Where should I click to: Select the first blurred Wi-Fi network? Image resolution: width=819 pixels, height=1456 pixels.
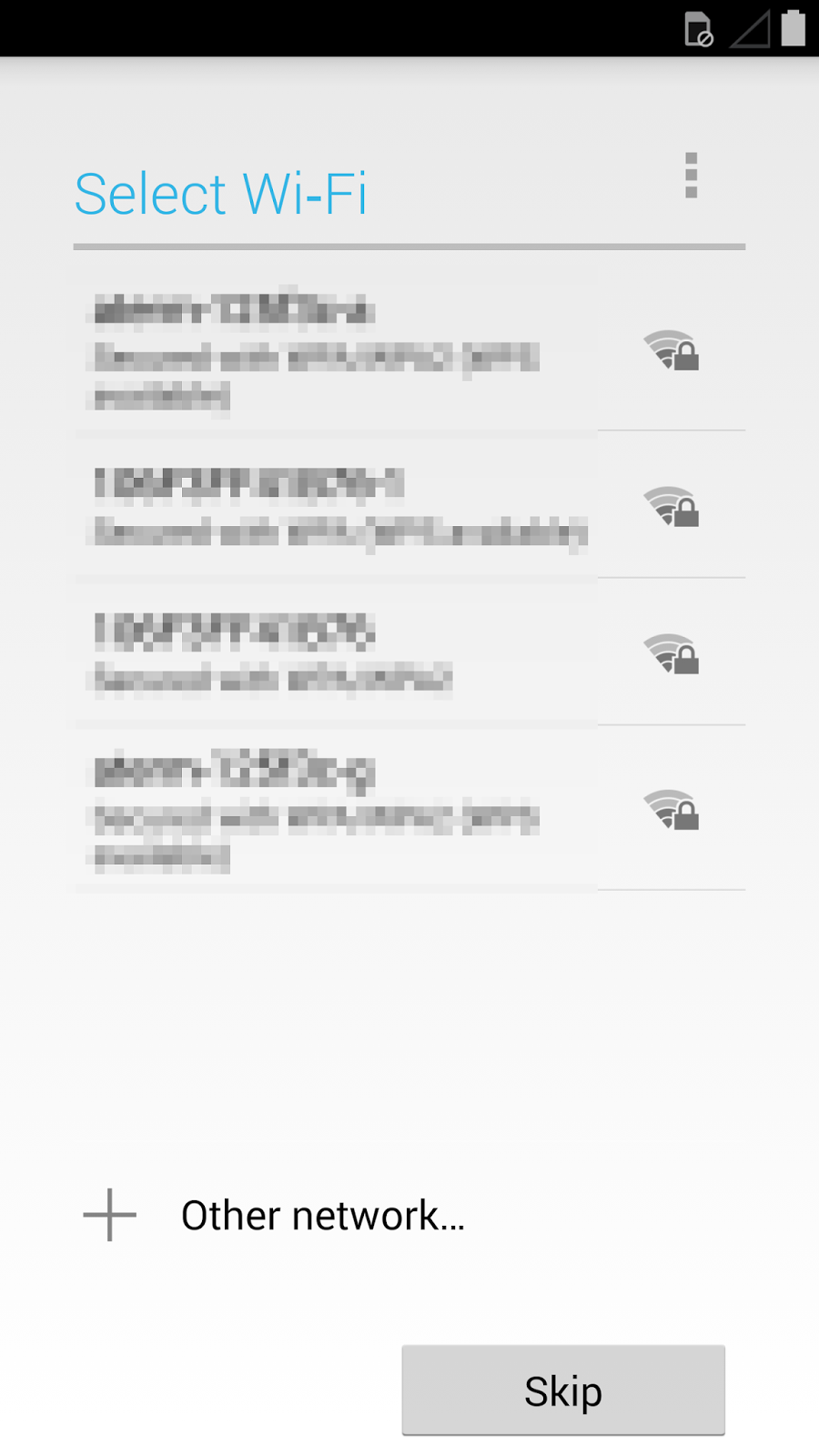[409, 353]
